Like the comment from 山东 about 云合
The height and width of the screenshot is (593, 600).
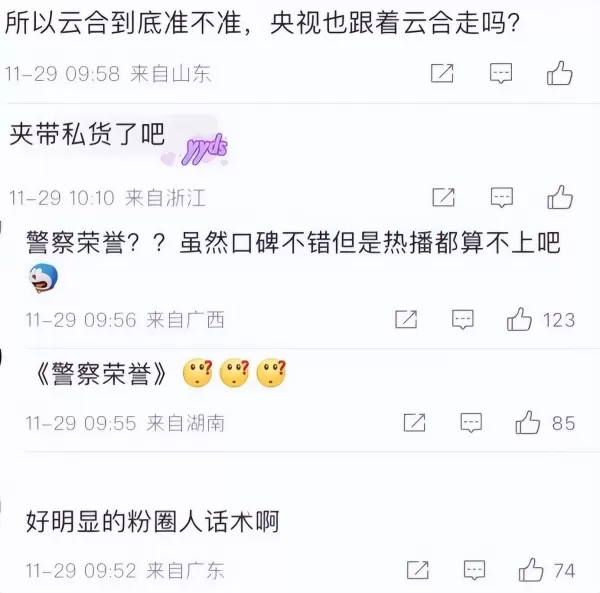[559, 73]
